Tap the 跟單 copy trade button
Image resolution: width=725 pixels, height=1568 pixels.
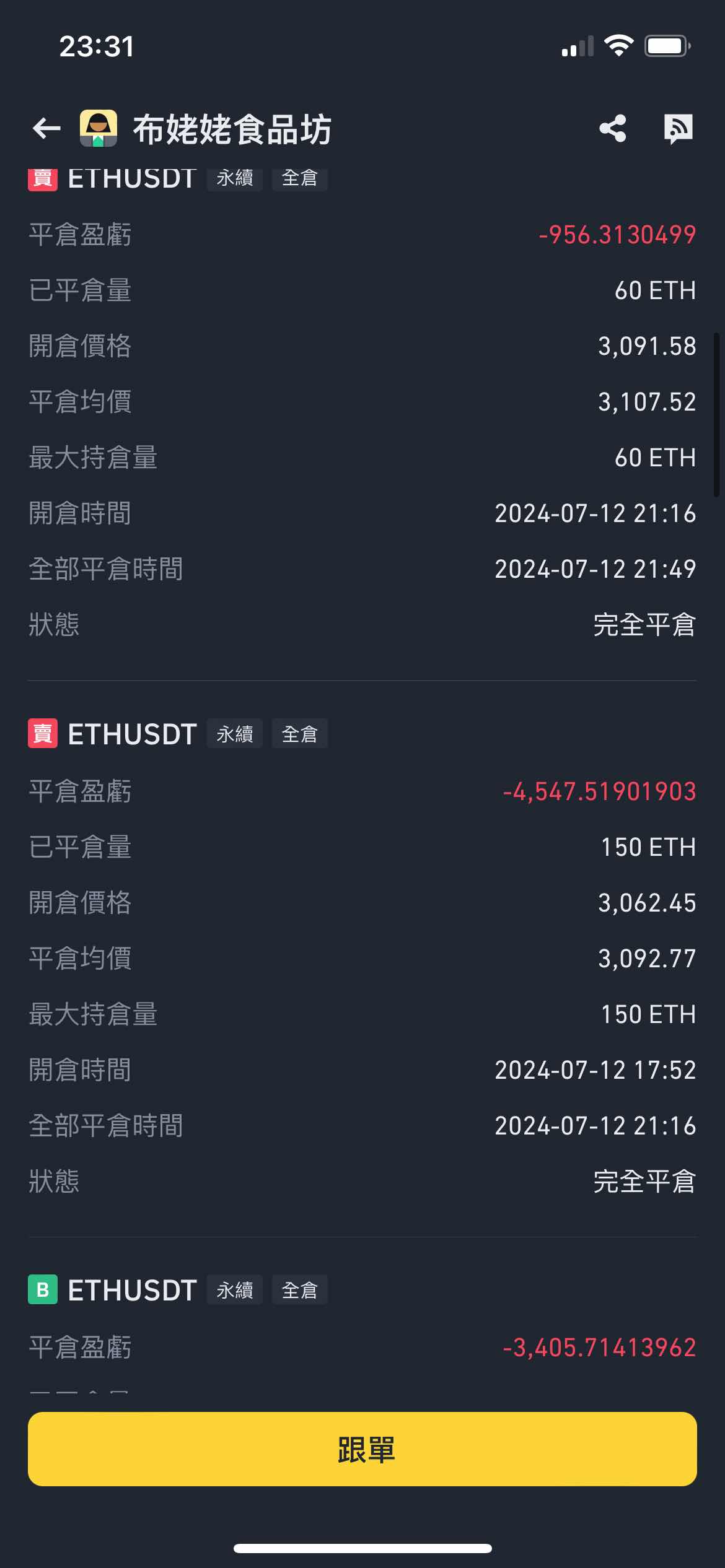pyautogui.click(x=362, y=1449)
